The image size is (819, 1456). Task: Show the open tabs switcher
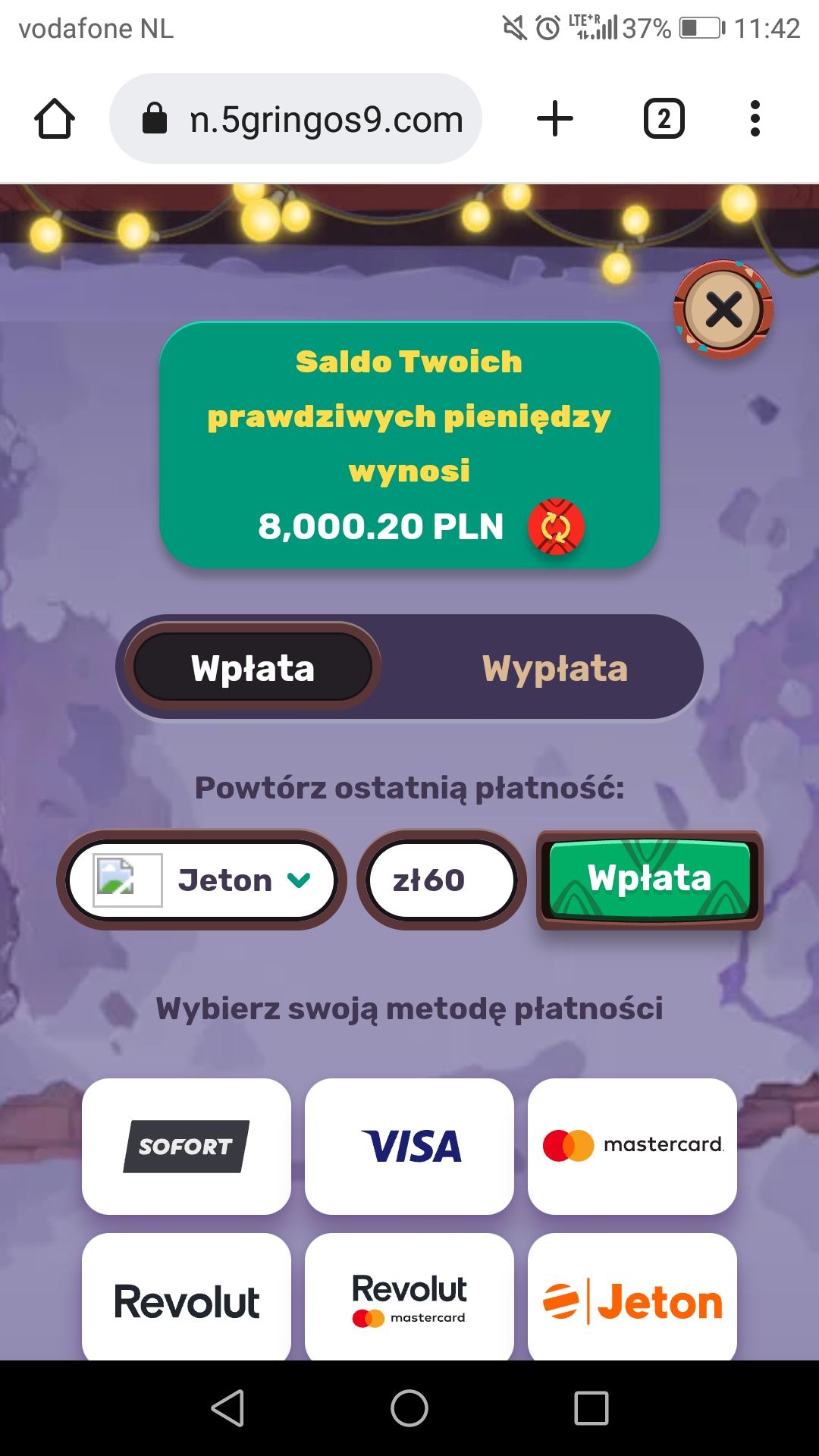pyautogui.click(x=664, y=119)
